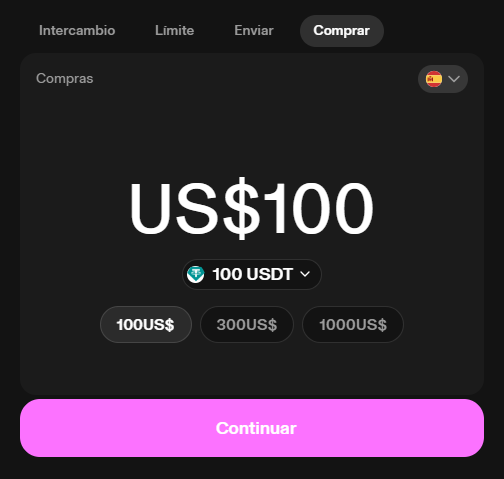Switch to the Intercambio tab
Image resolution: width=504 pixels, height=479 pixels.
point(77,31)
